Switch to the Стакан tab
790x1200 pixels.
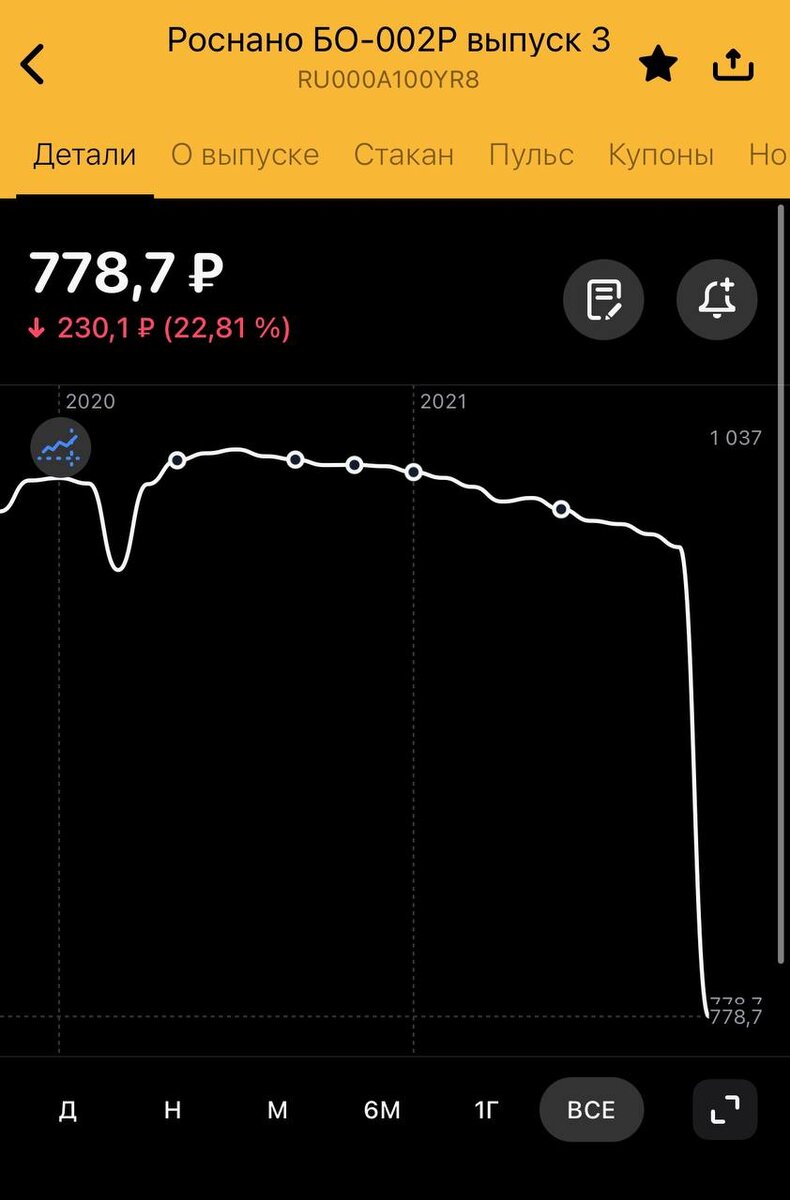(x=404, y=155)
